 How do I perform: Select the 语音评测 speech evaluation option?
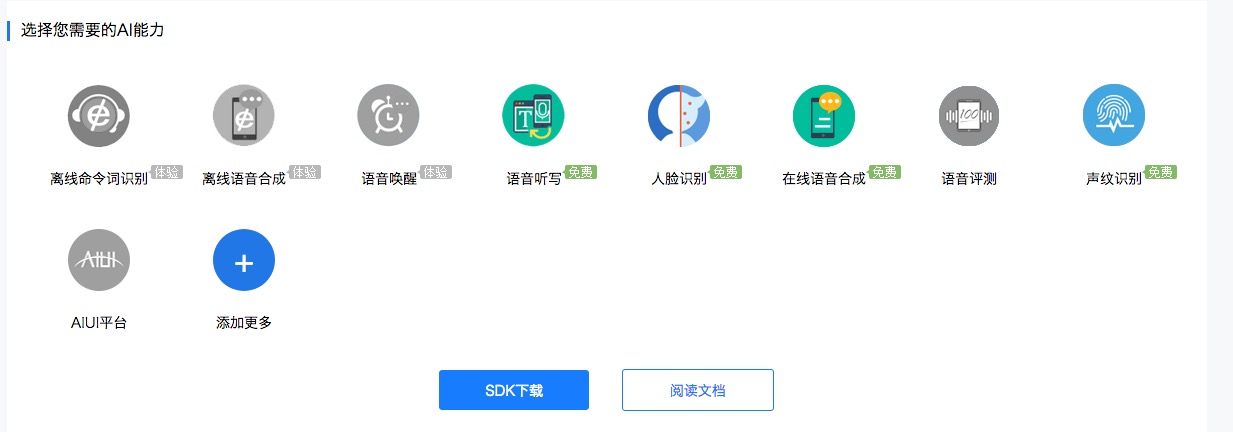point(969,116)
